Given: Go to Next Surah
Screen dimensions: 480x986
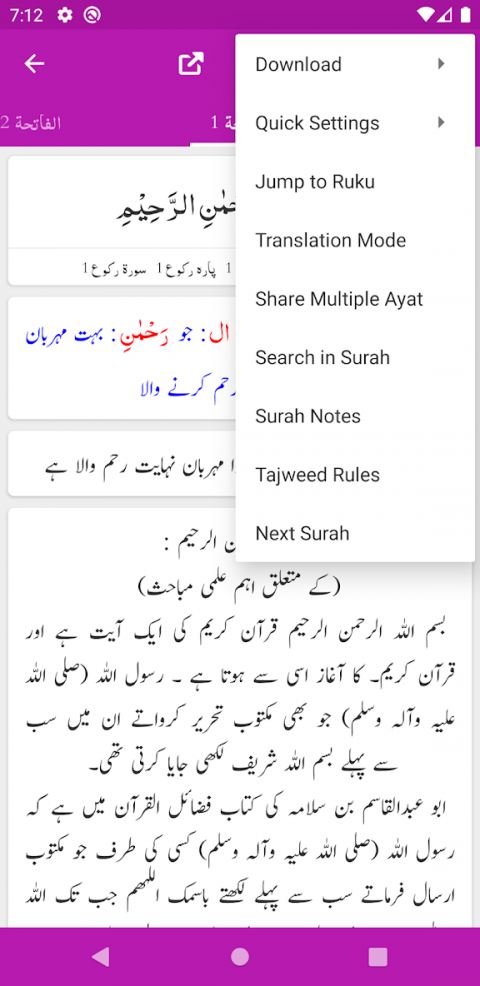Looking at the screenshot, I should click(355, 533).
